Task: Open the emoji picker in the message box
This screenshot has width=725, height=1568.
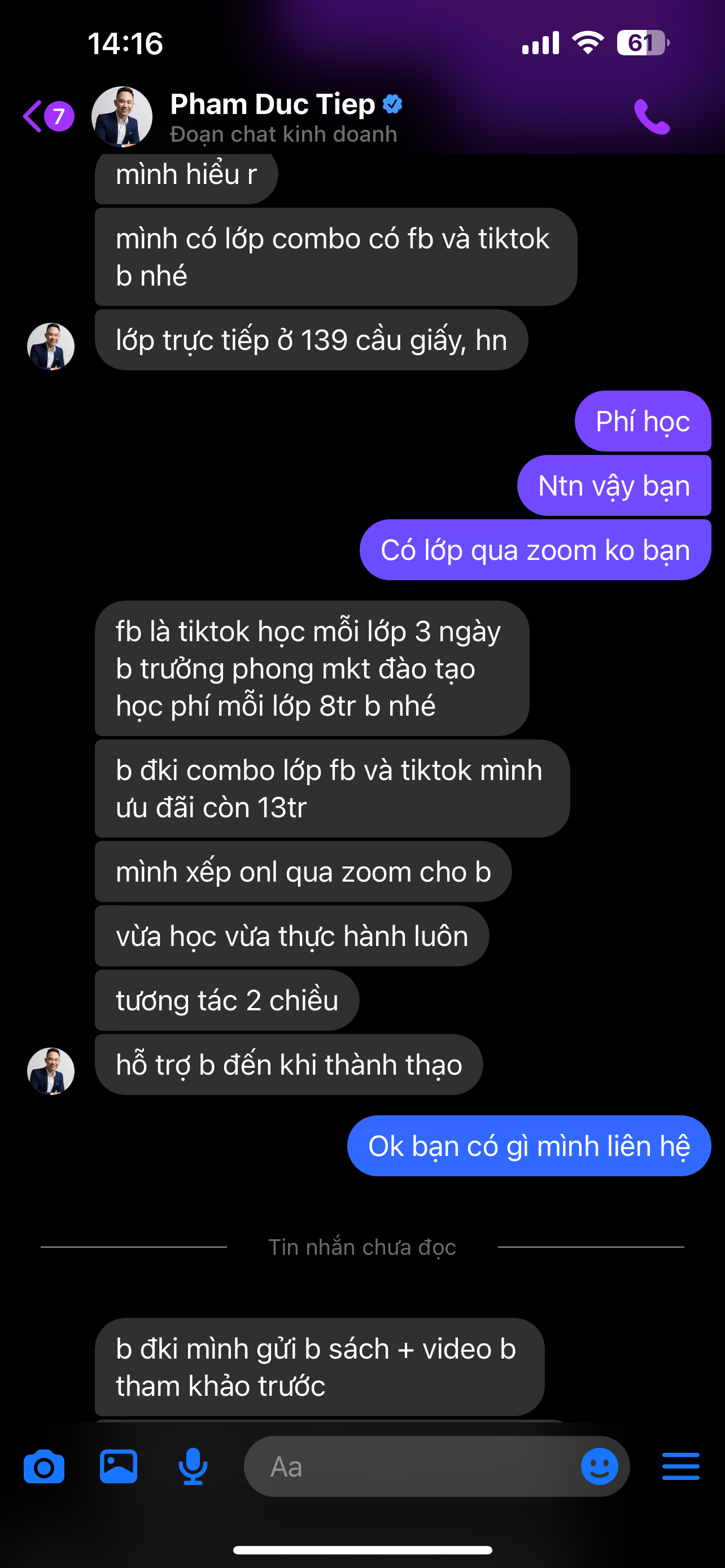Action: point(599,1467)
